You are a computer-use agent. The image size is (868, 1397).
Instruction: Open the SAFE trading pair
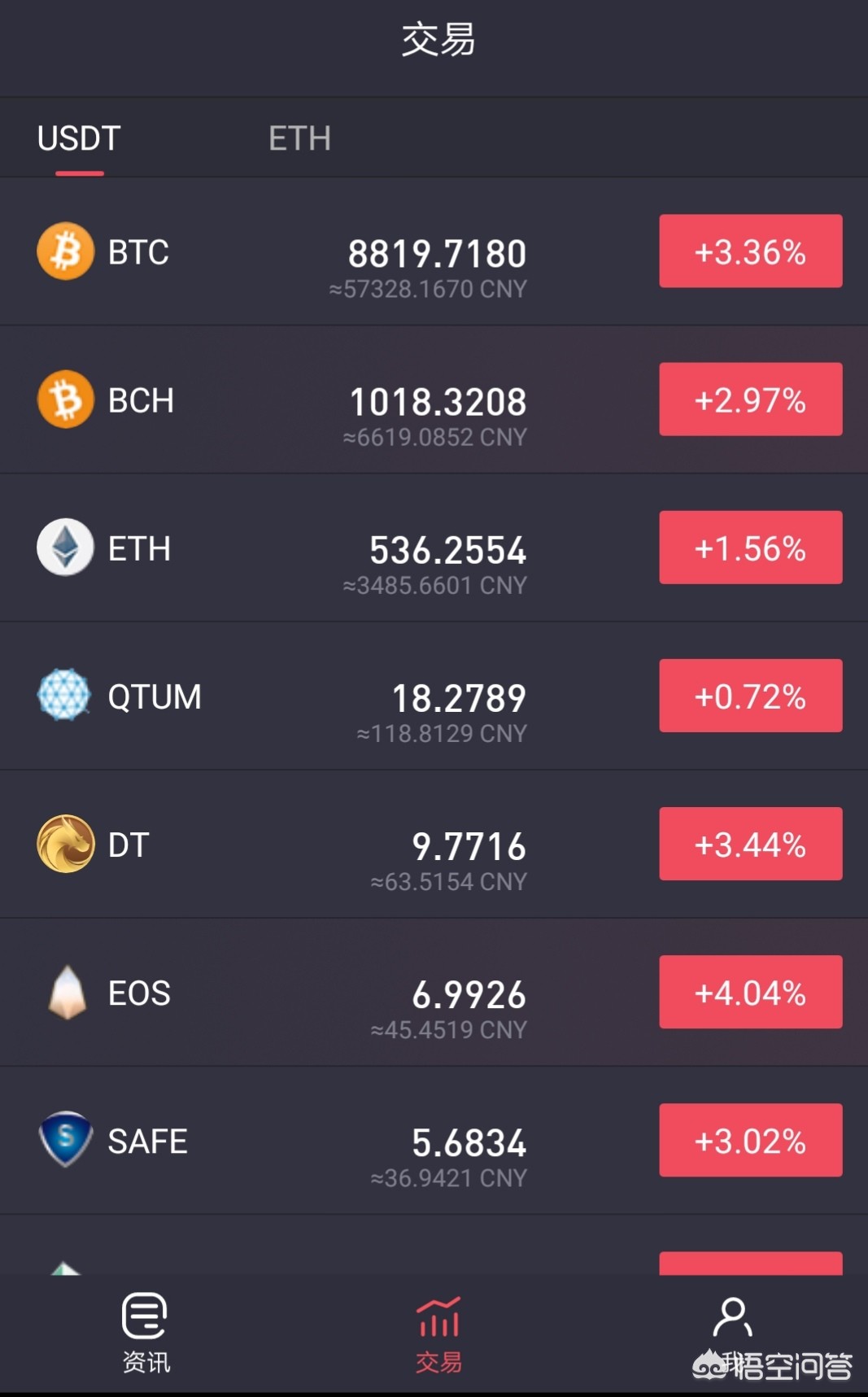tap(434, 1140)
